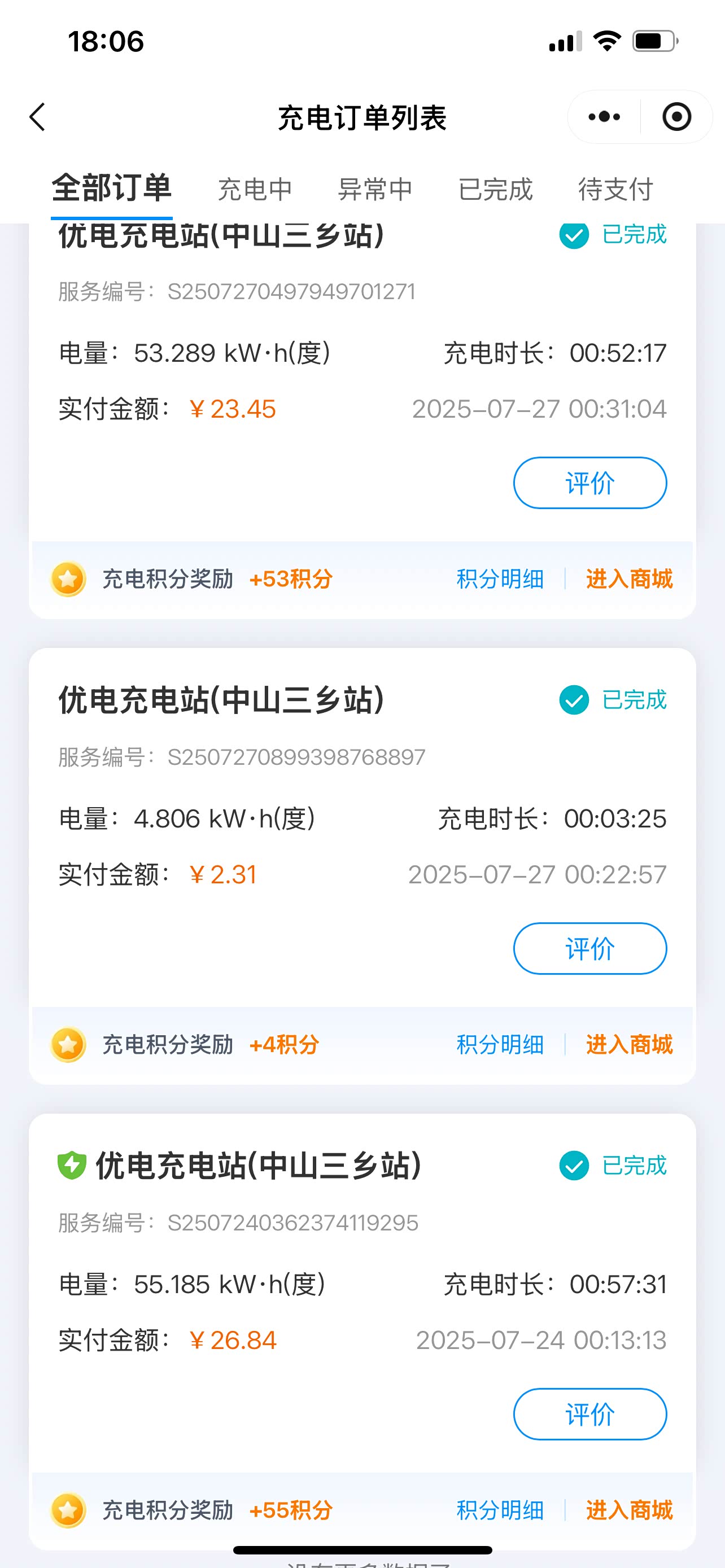The width and height of the screenshot is (725, 1568).
Task: Open 进入商城 next to the +53积分 reward
Action: [630, 579]
